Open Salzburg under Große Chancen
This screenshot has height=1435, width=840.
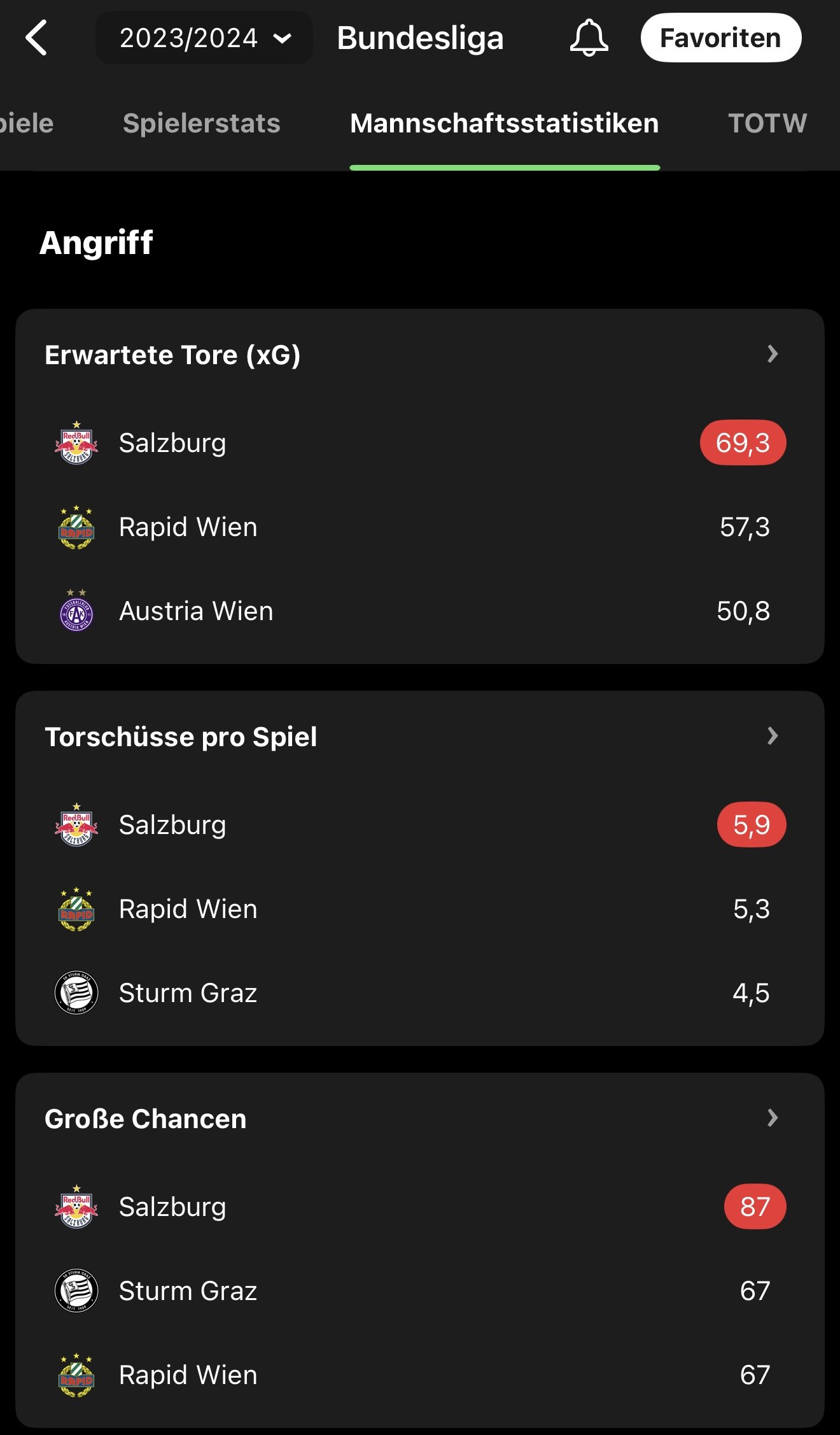pos(420,1206)
